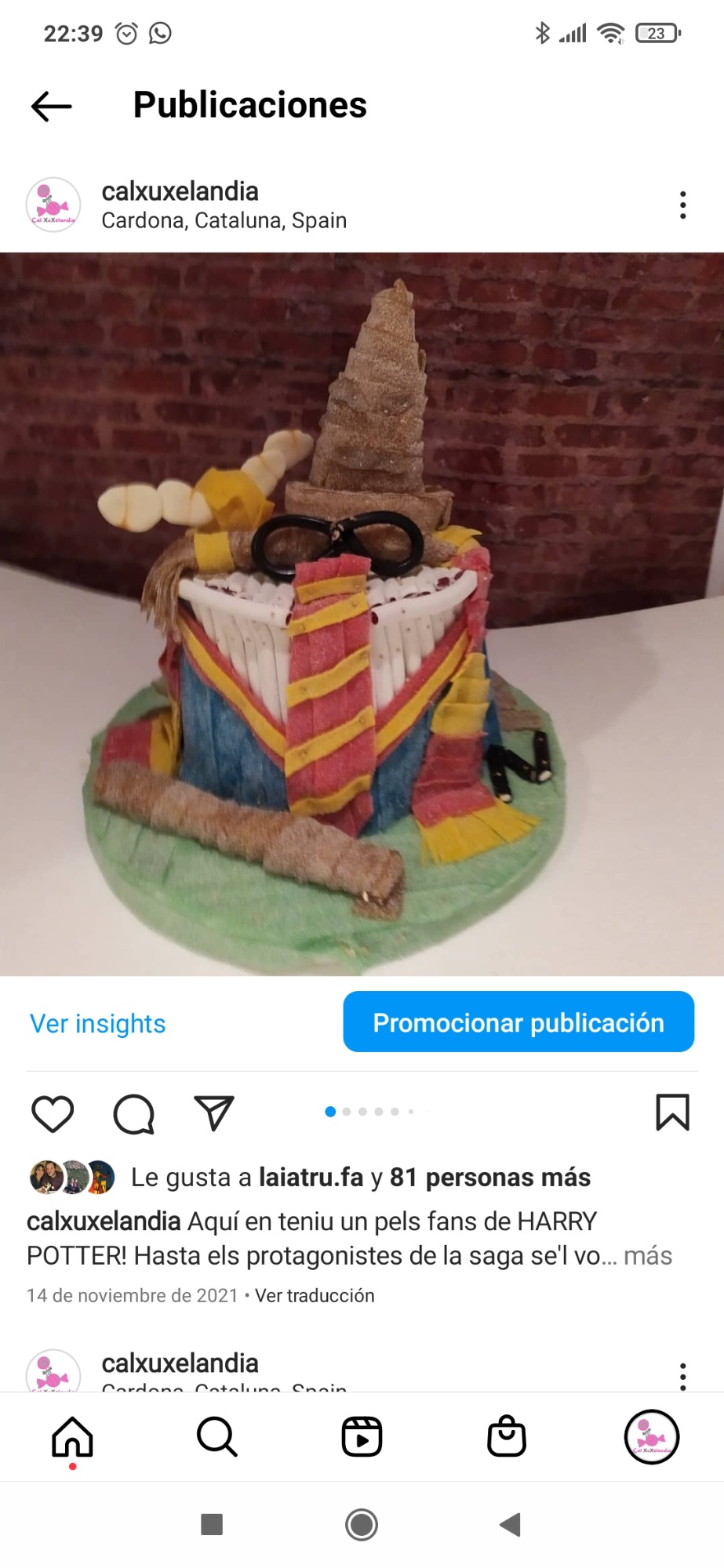Bookmark this post
Viewport: 724px width, 1568px height.
[672, 1112]
